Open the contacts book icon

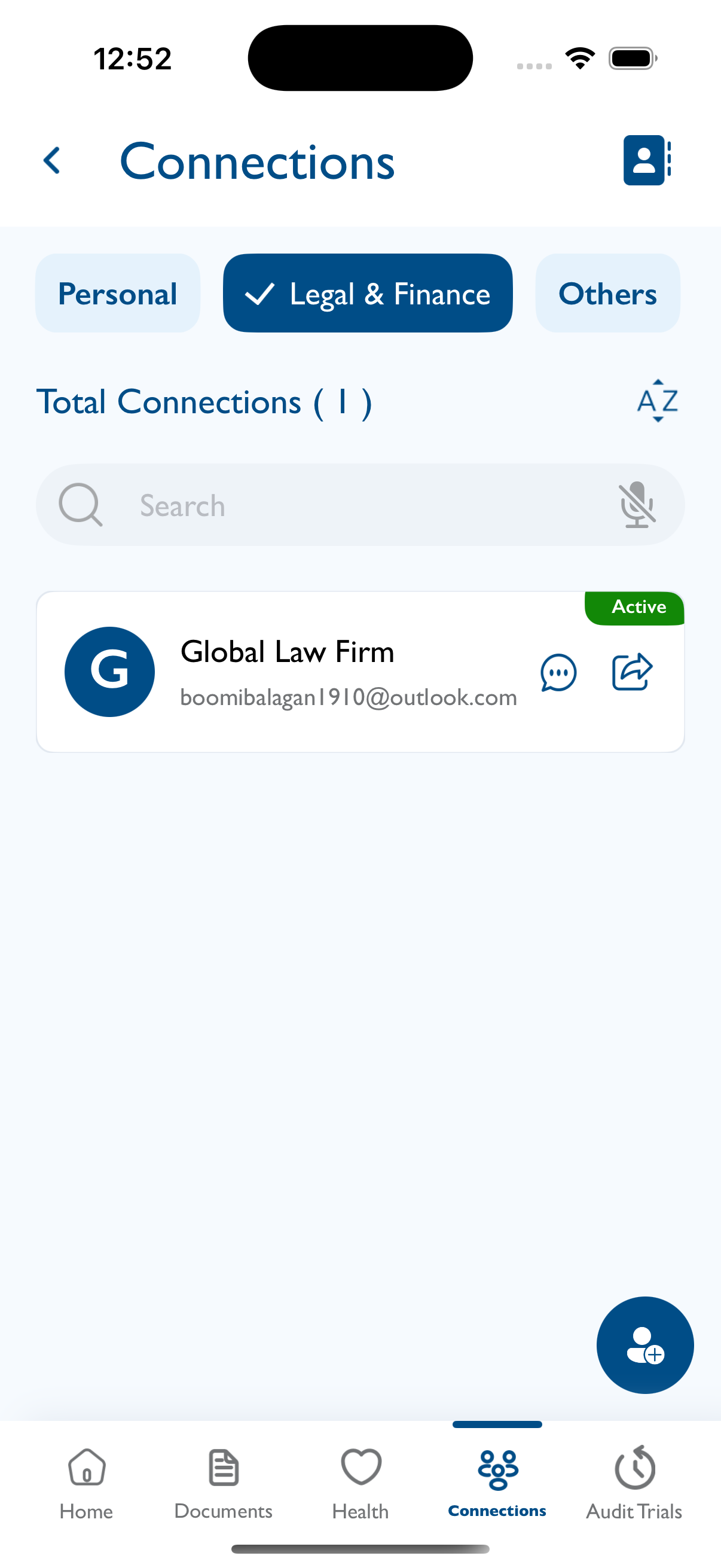click(647, 160)
